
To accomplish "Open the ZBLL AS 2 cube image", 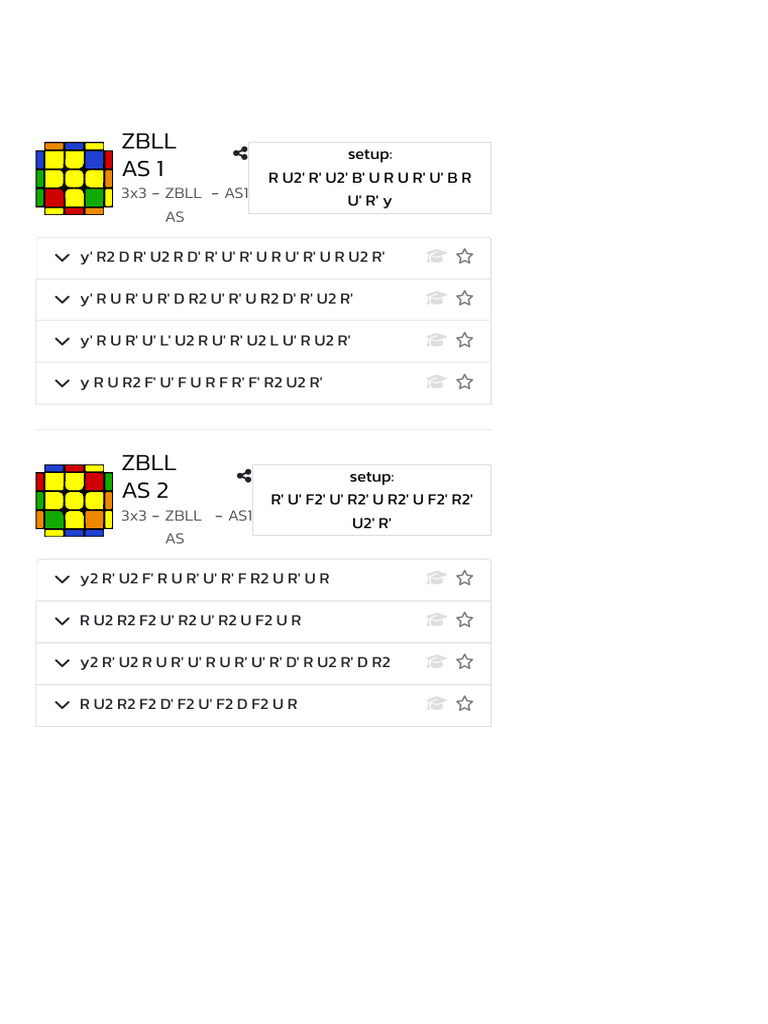I will [x=74, y=500].
